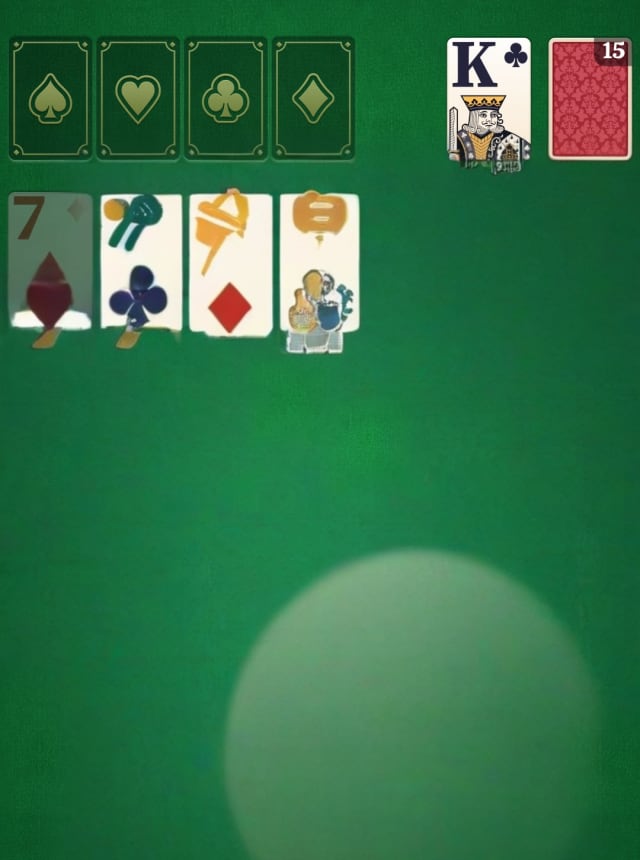This screenshot has width=640, height=860.
Task: Tap the empty spade foundation slot
Action: (x=50, y=98)
